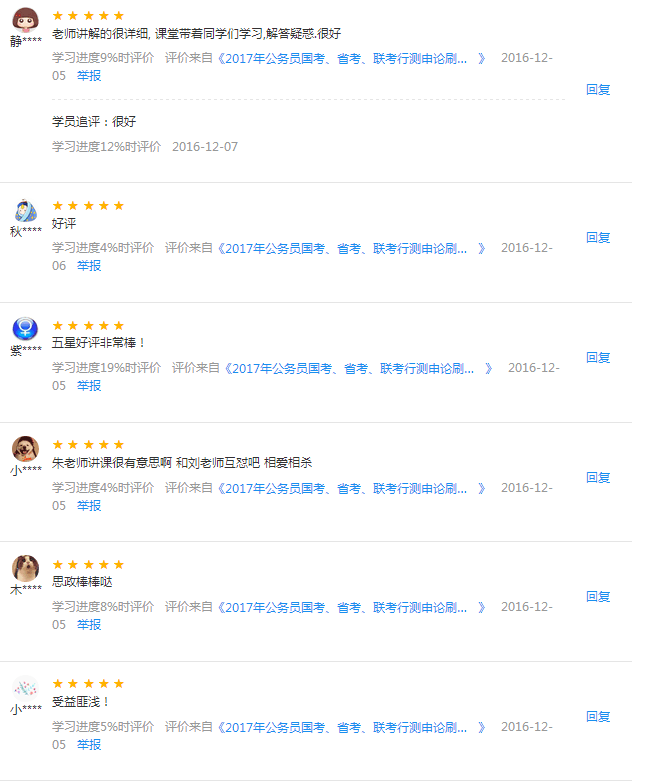Report 秋****'s "好评" review

89,266
